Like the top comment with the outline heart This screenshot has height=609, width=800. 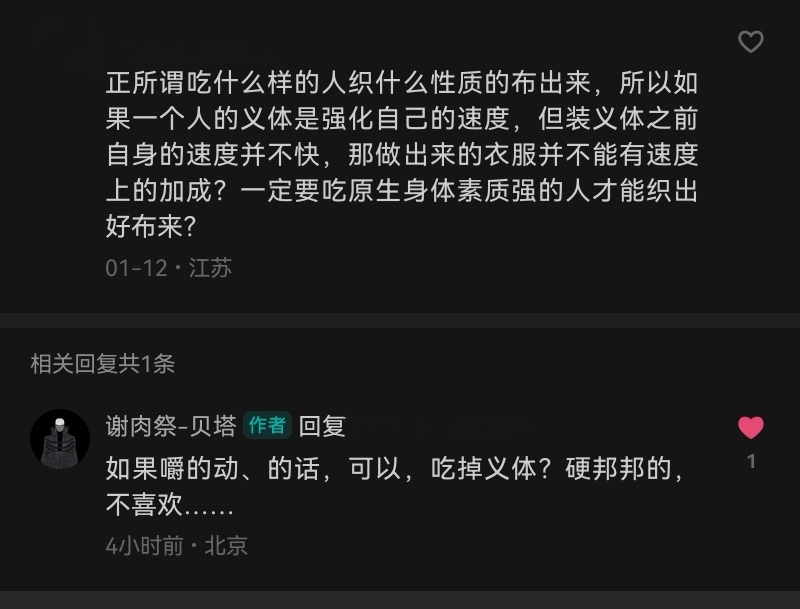tap(750, 41)
